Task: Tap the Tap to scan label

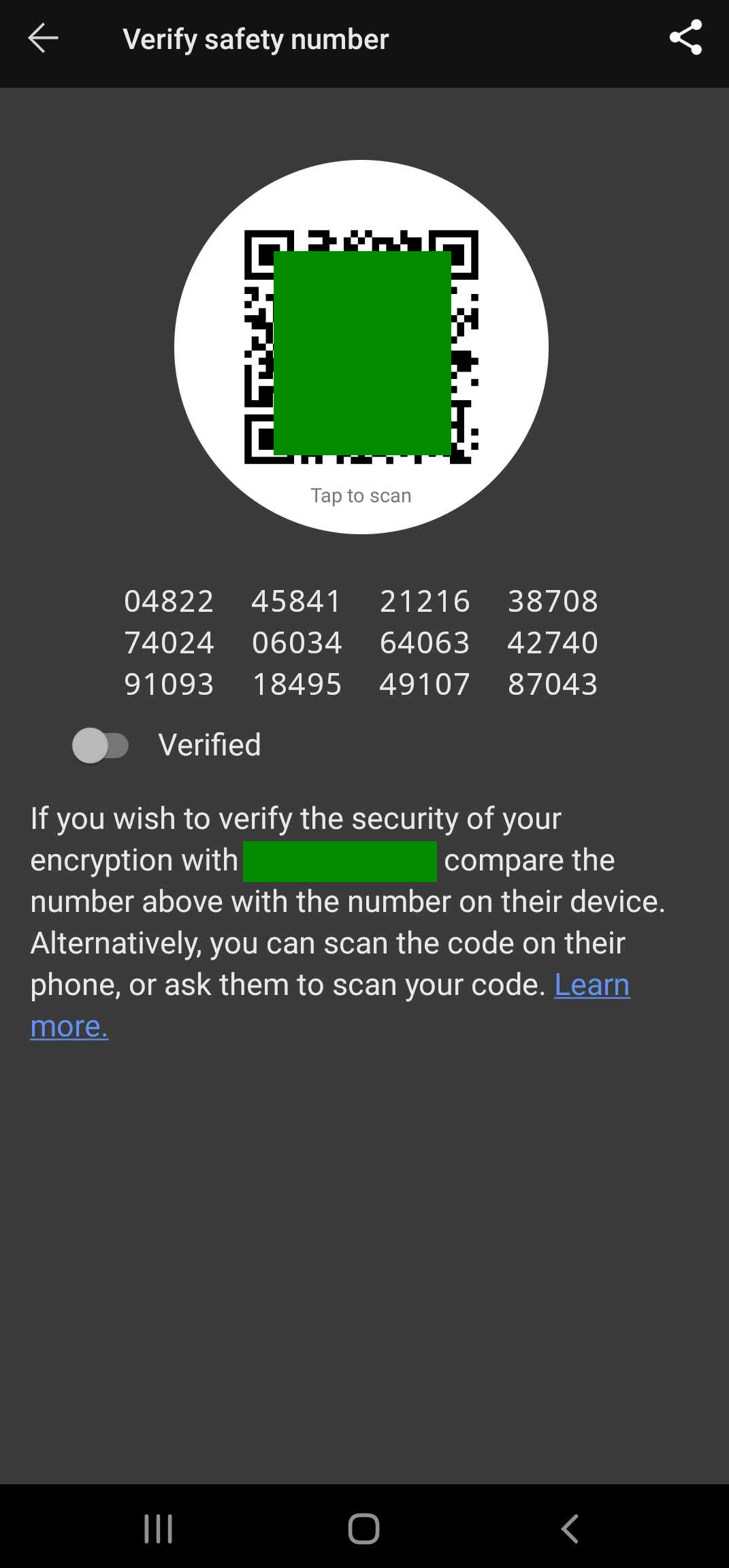Action: (x=361, y=495)
